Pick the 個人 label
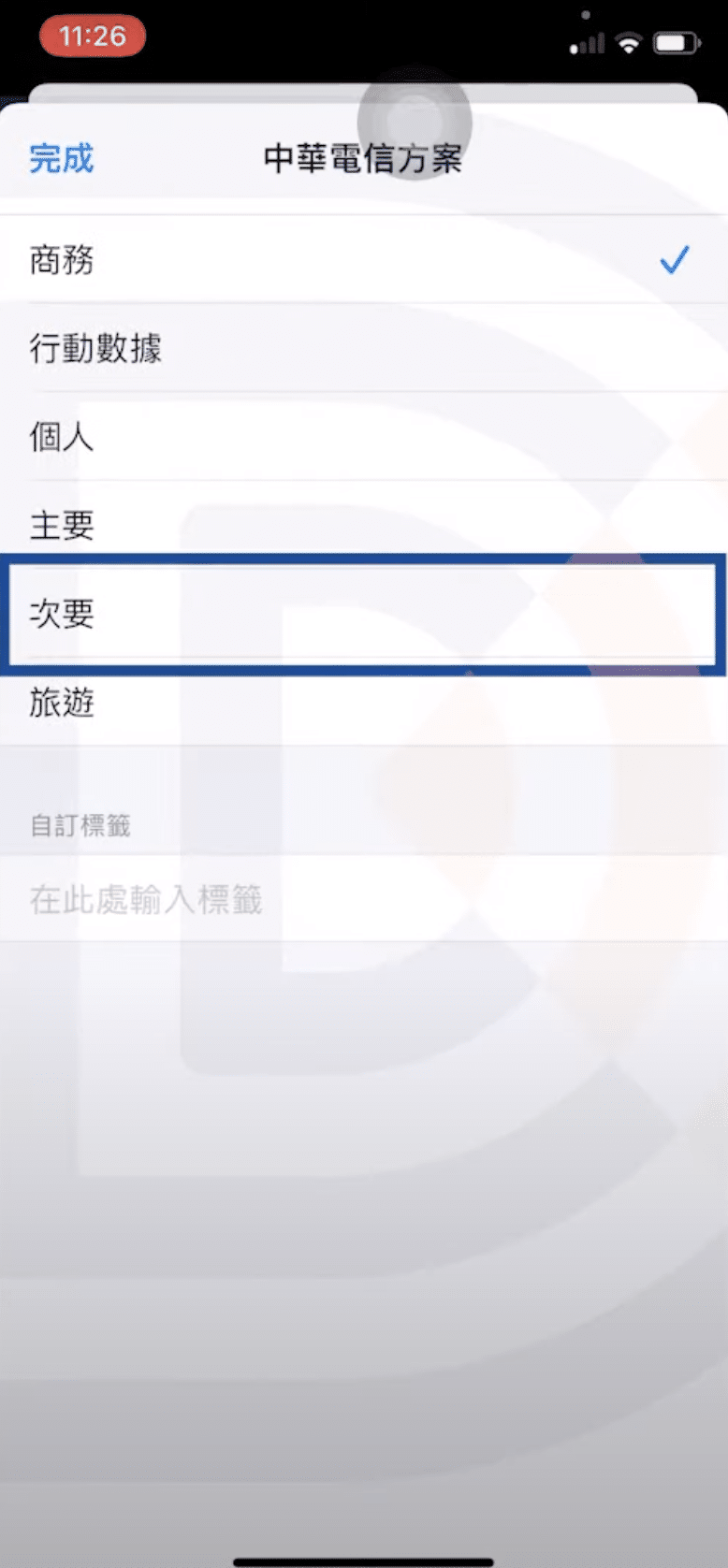This screenshot has width=728, height=1568. (x=62, y=437)
